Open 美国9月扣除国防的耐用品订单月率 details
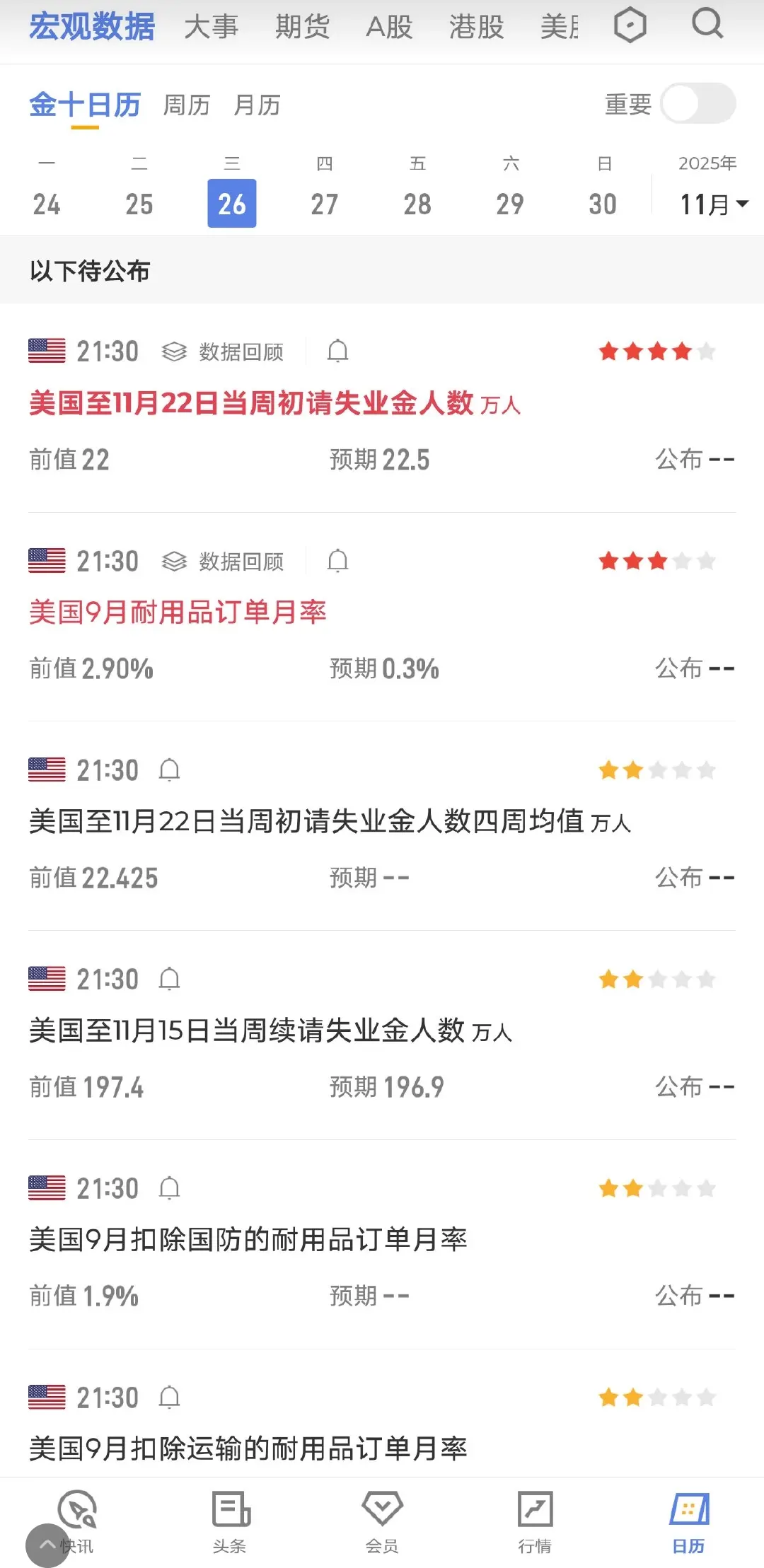 pyautogui.click(x=248, y=1239)
